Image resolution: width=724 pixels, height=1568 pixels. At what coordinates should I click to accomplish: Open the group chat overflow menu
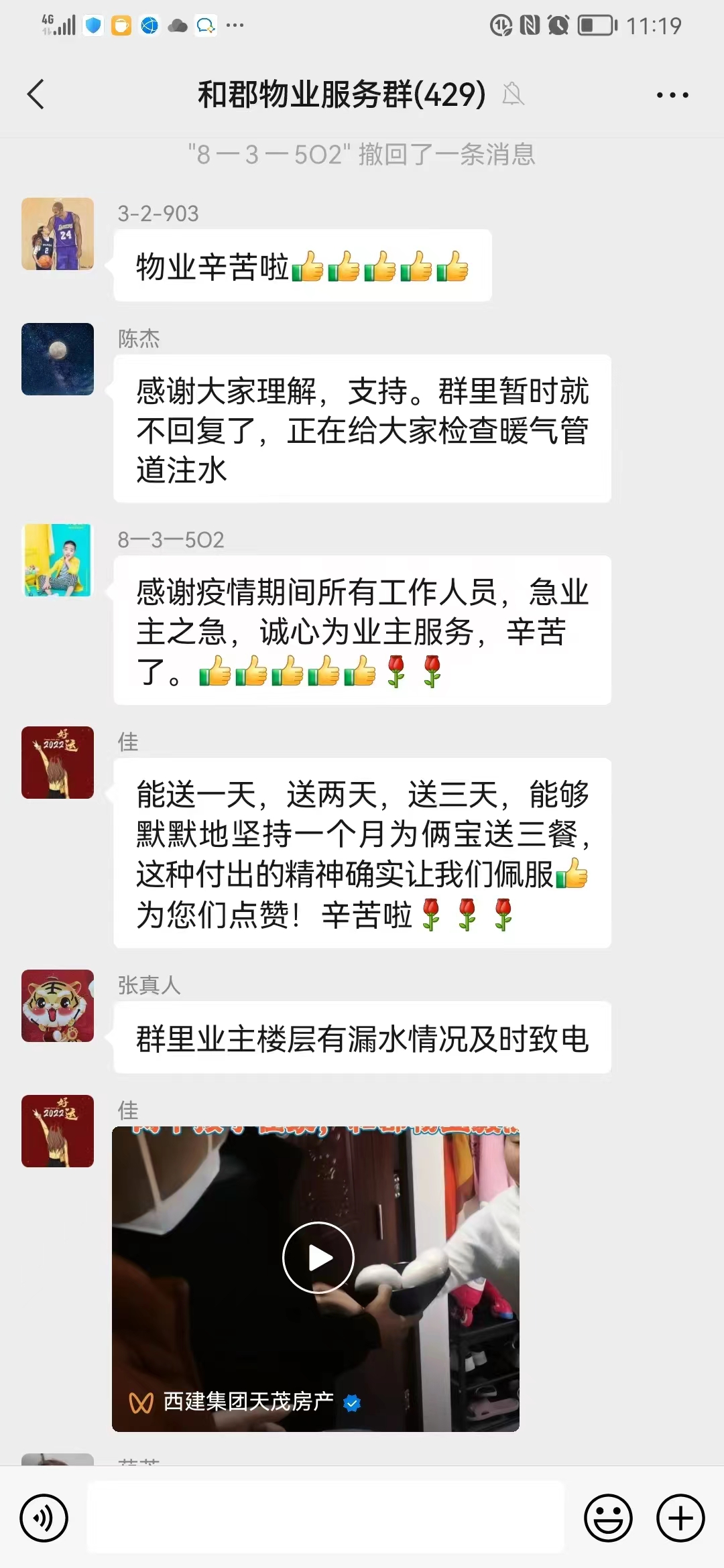[x=672, y=95]
